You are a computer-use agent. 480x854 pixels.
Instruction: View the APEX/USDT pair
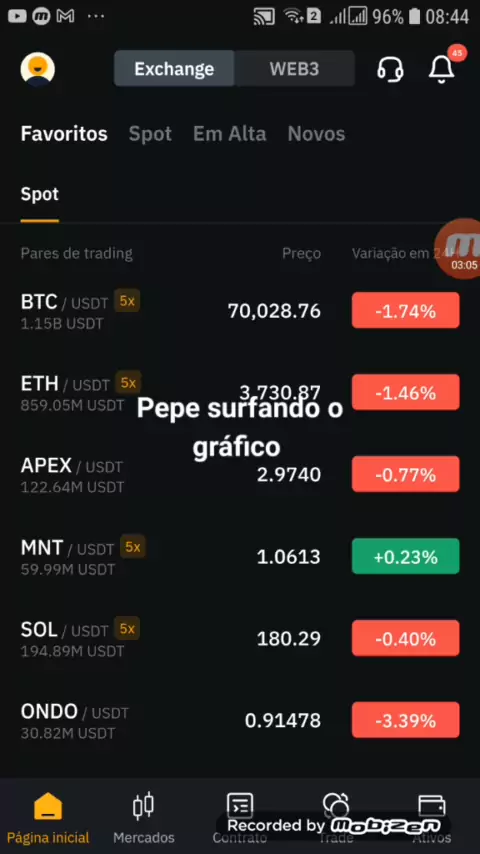[240, 475]
